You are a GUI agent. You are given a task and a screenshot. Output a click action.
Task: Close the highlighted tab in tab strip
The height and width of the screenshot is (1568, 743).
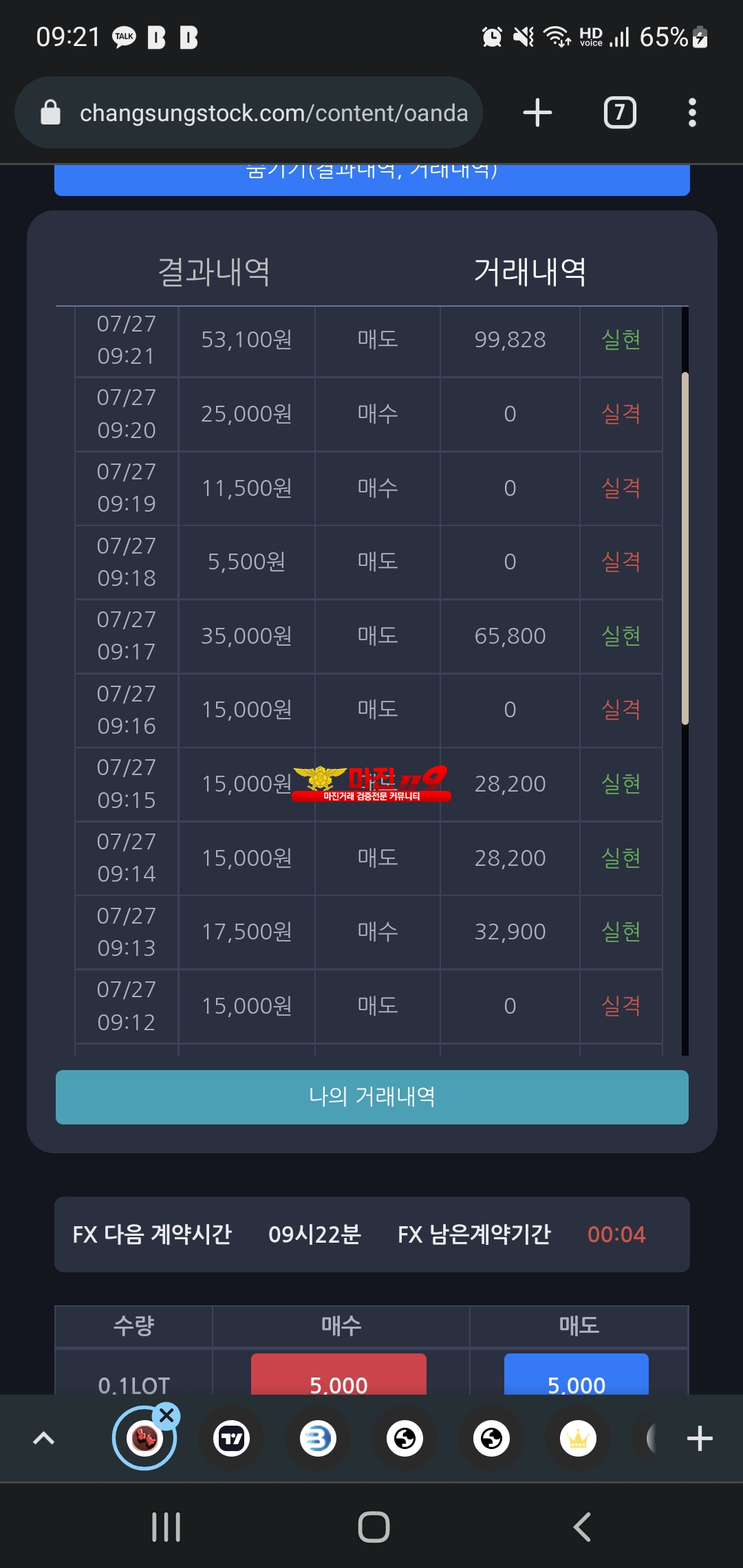[166, 1415]
